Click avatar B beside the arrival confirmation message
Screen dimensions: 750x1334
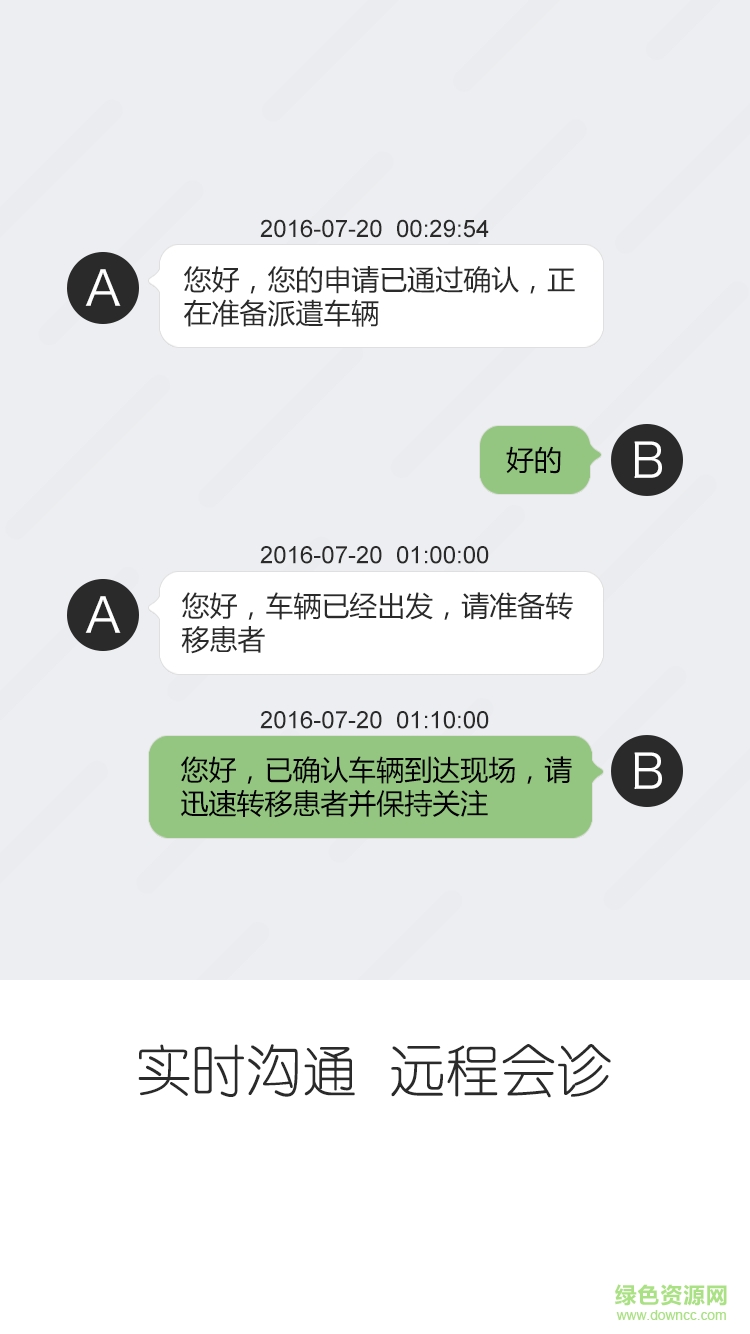[x=647, y=770]
